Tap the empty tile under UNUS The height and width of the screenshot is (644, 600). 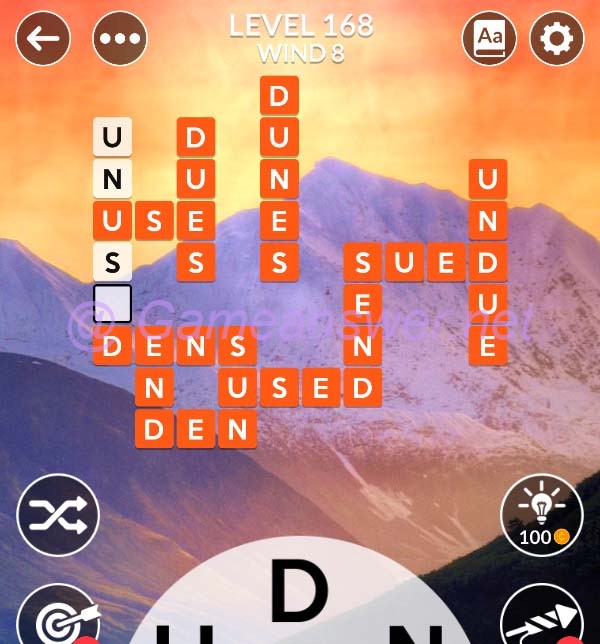coord(113,304)
